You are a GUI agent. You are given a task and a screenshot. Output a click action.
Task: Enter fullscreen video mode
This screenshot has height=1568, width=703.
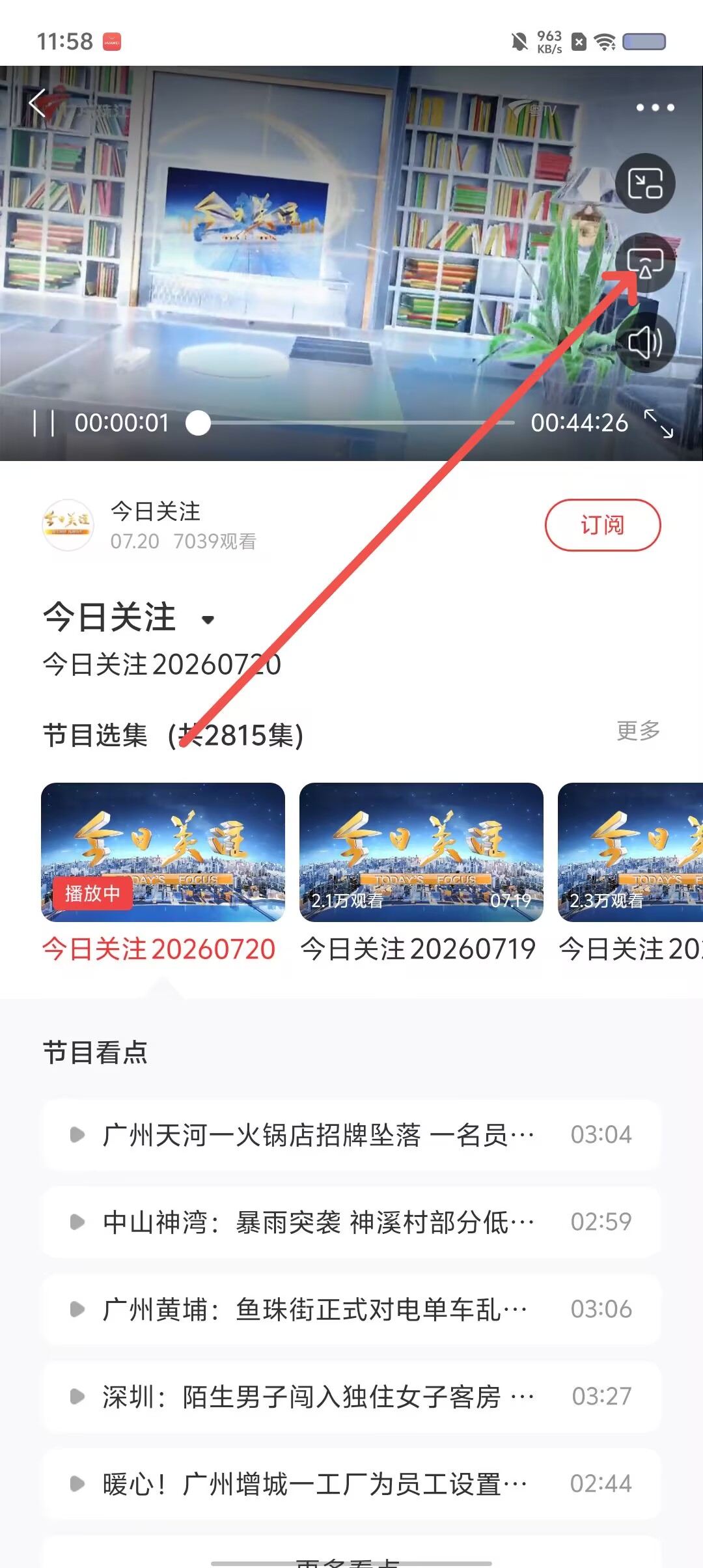[x=658, y=423]
